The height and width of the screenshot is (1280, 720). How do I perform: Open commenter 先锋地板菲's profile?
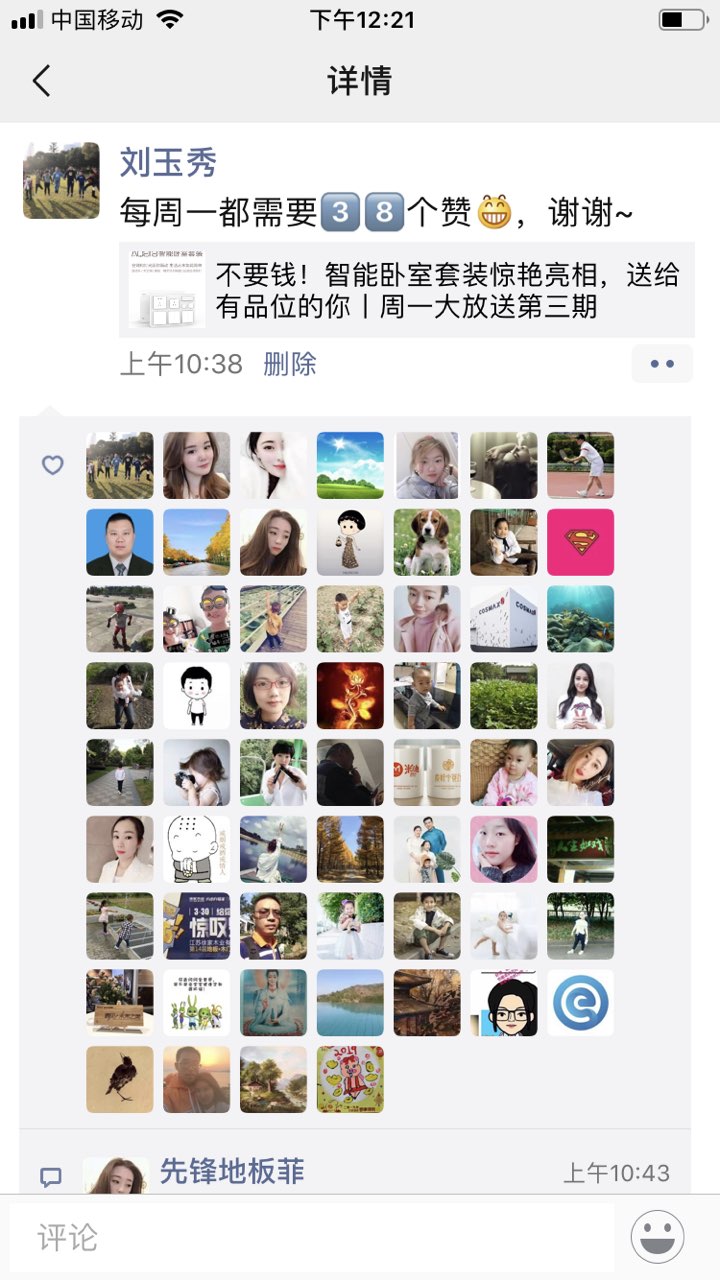(x=232, y=1171)
